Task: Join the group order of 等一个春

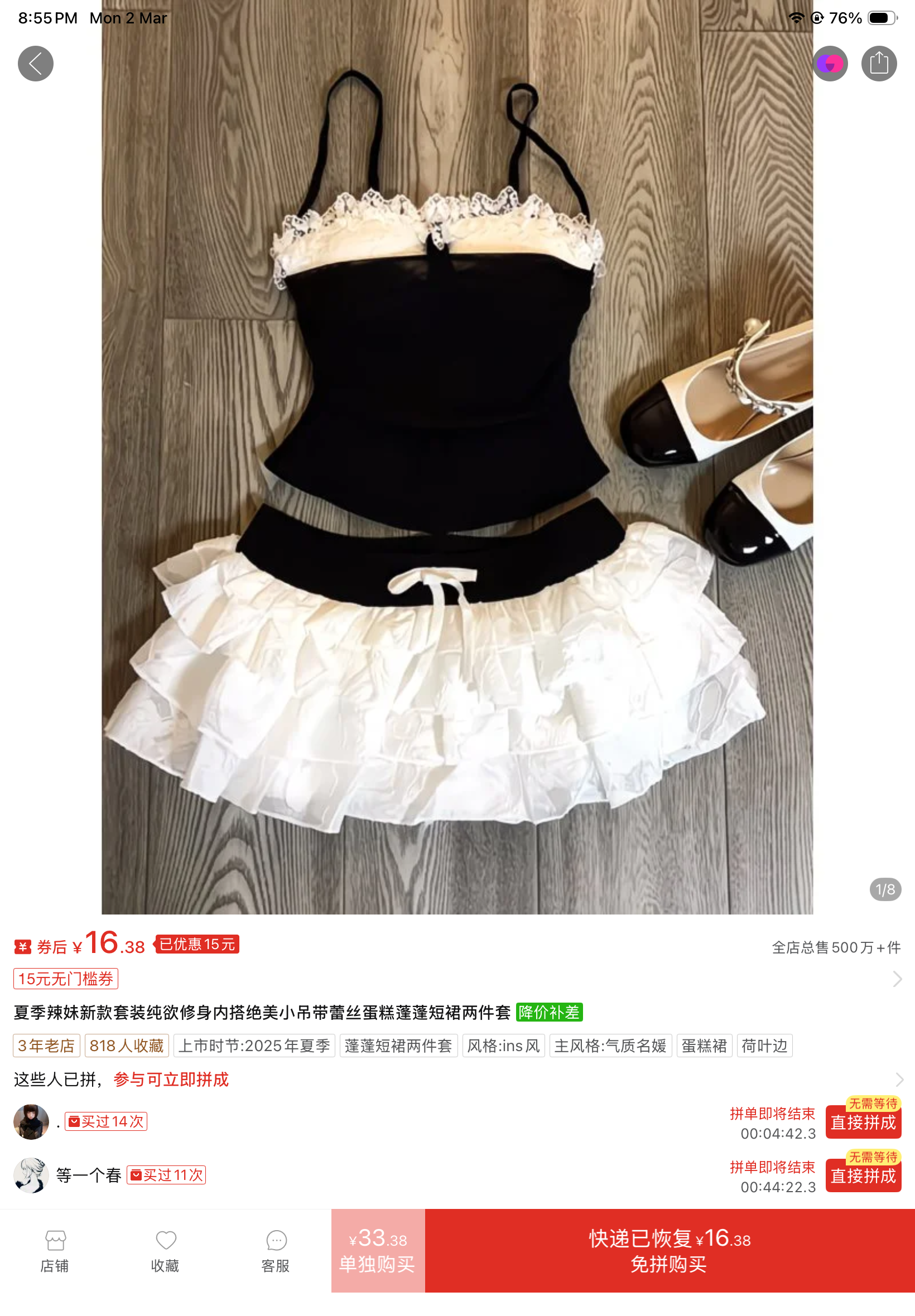Action: pyautogui.click(x=863, y=1176)
